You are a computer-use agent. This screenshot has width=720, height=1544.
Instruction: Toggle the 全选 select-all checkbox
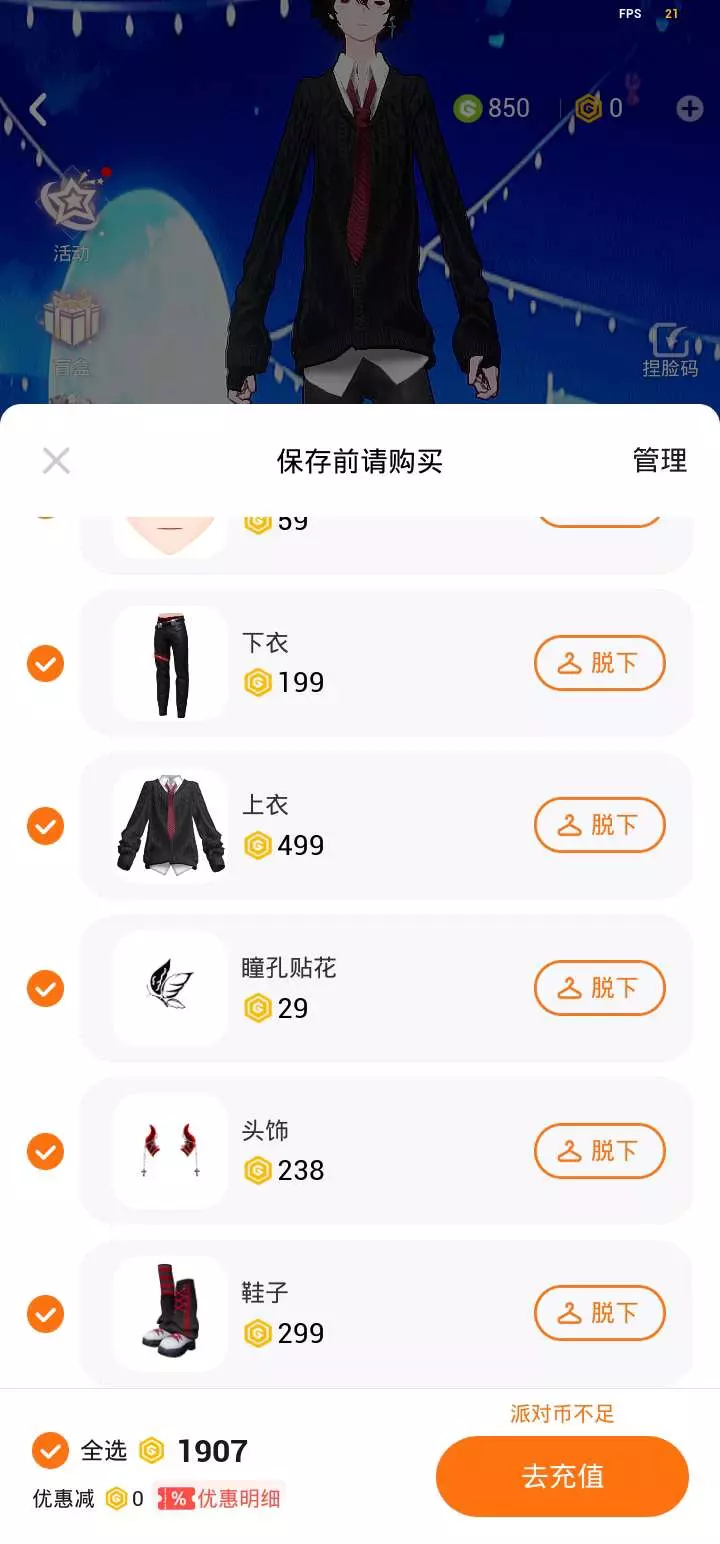tap(50, 1450)
